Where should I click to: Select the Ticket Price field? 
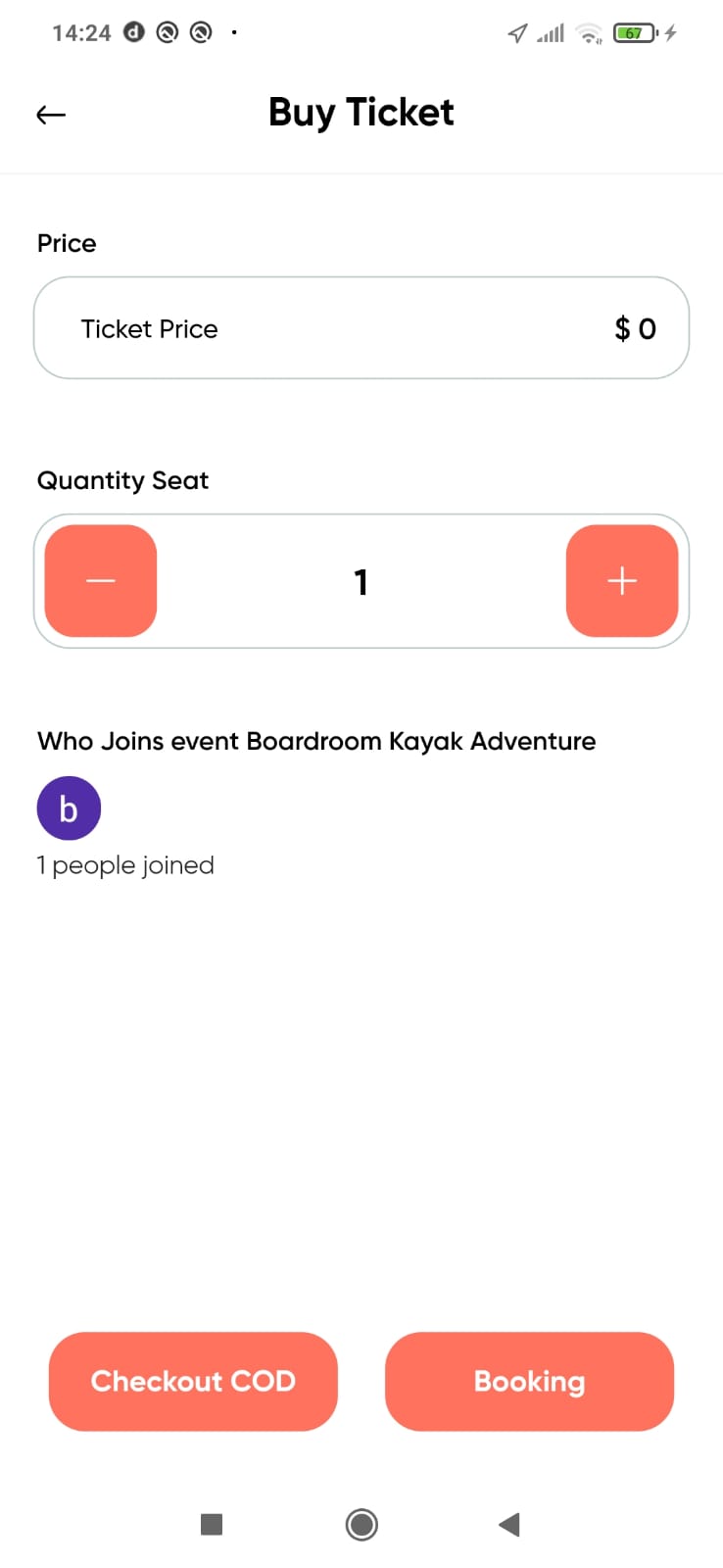coord(149,328)
